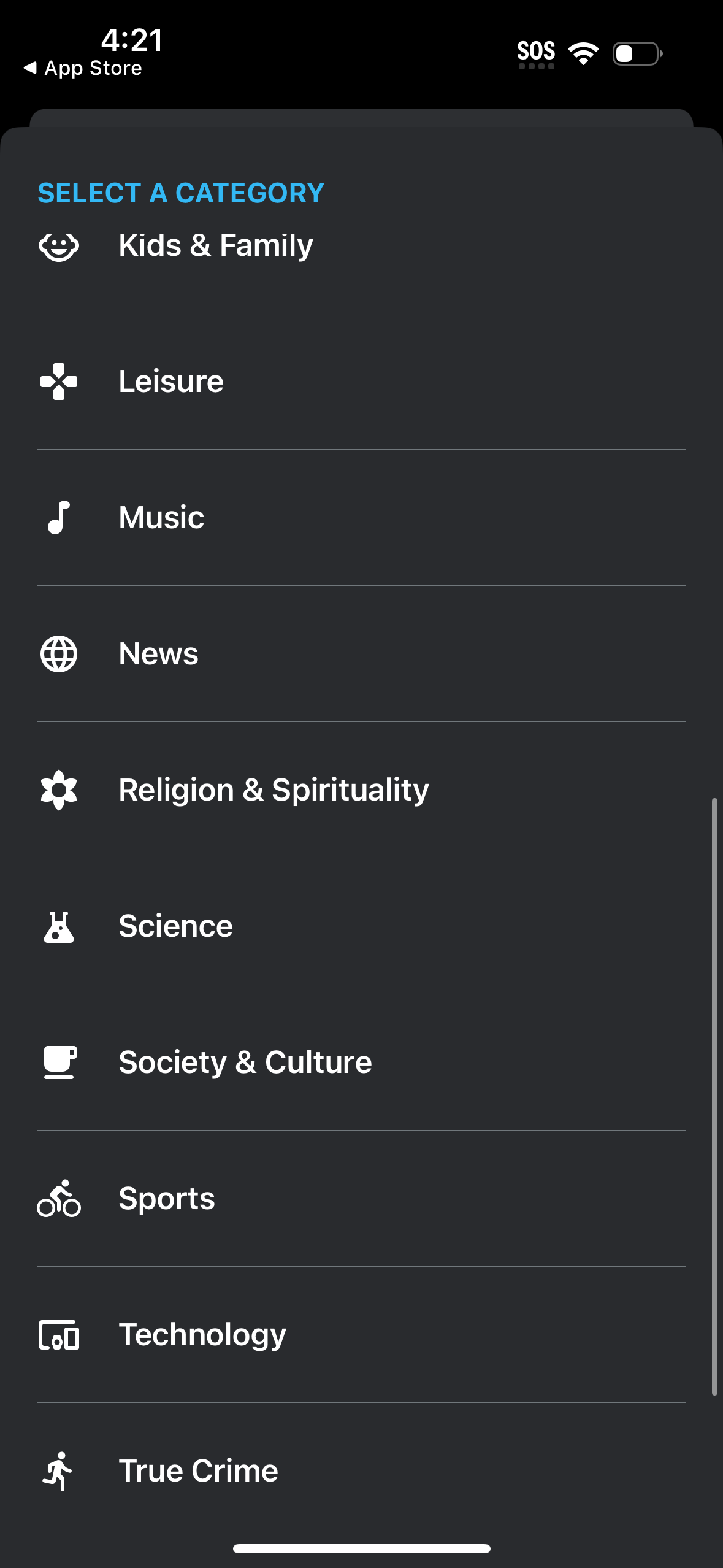The width and height of the screenshot is (723, 1568).
Task: Select the News category row
Action: pyautogui.click(x=158, y=655)
